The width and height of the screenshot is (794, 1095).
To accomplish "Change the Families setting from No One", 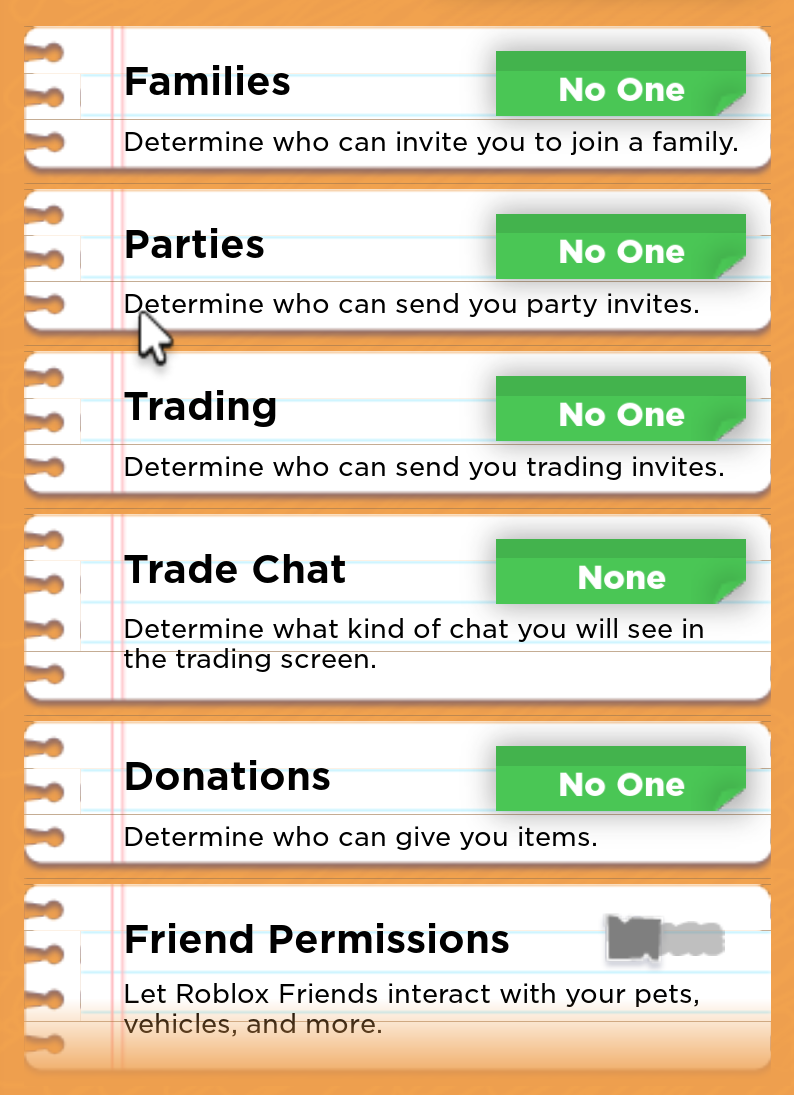I will [x=621, y=84].
